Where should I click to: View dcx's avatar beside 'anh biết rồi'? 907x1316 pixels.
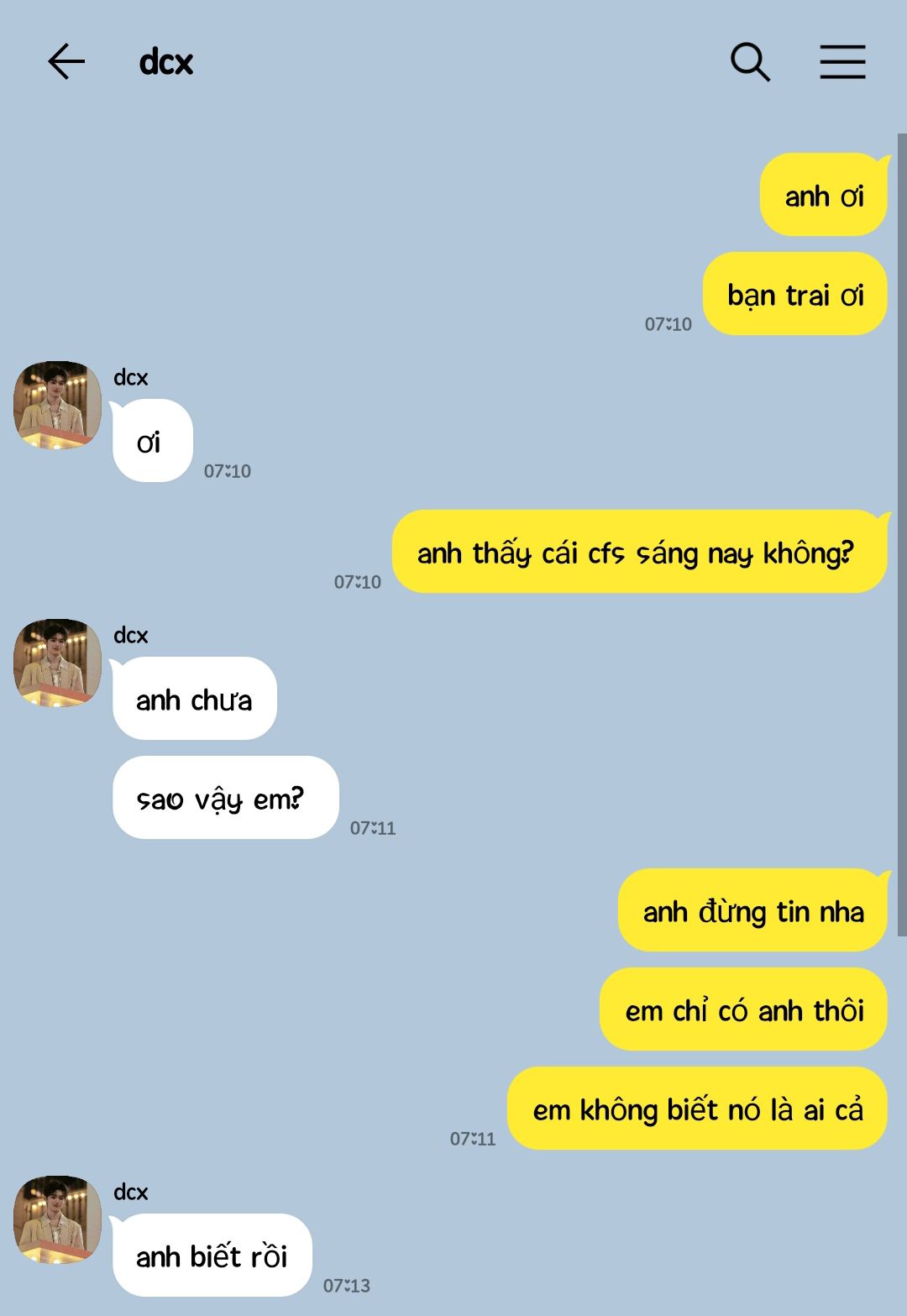coord(57,1219)
